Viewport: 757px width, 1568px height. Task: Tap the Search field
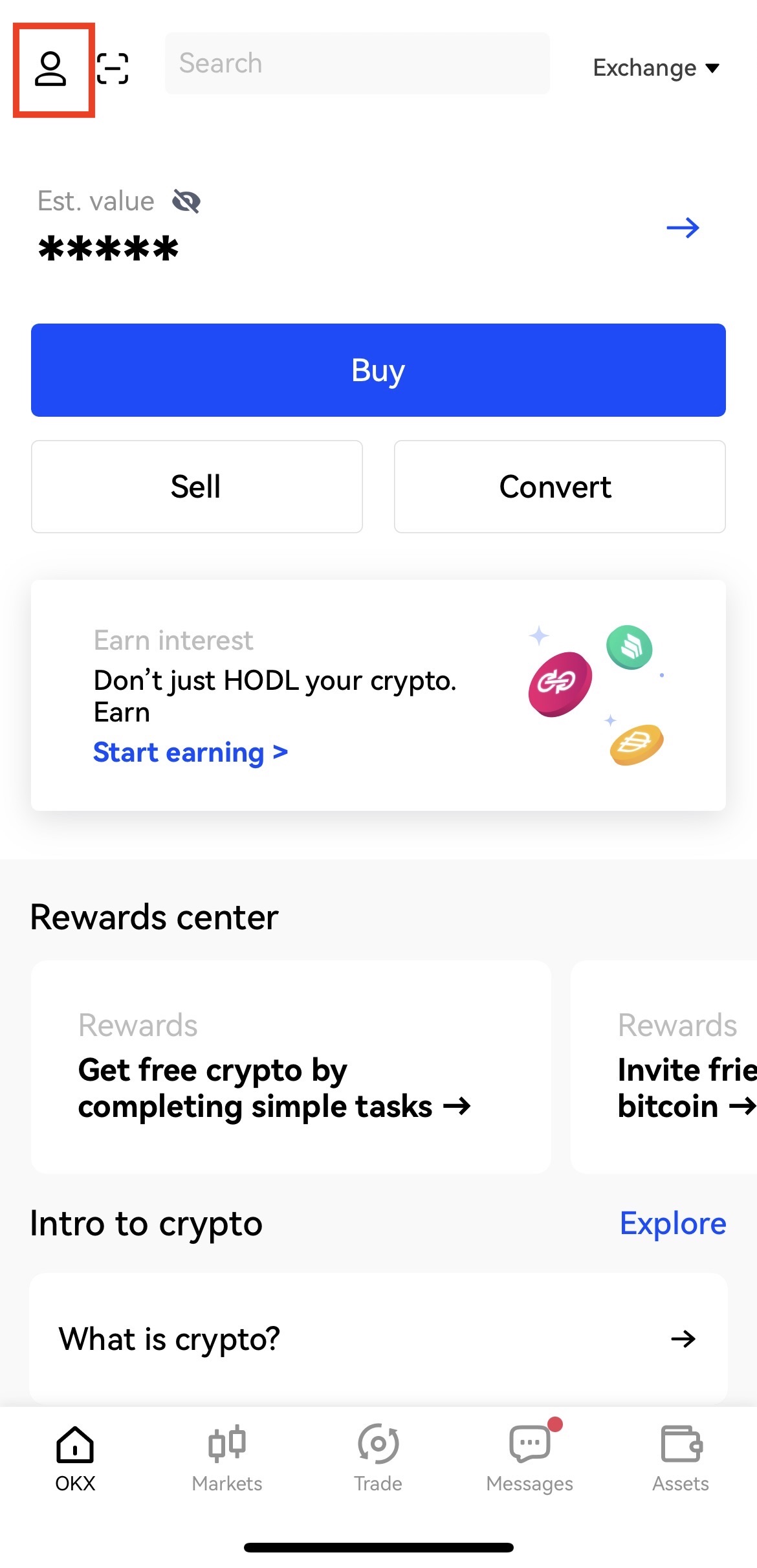tap(357, 63)
